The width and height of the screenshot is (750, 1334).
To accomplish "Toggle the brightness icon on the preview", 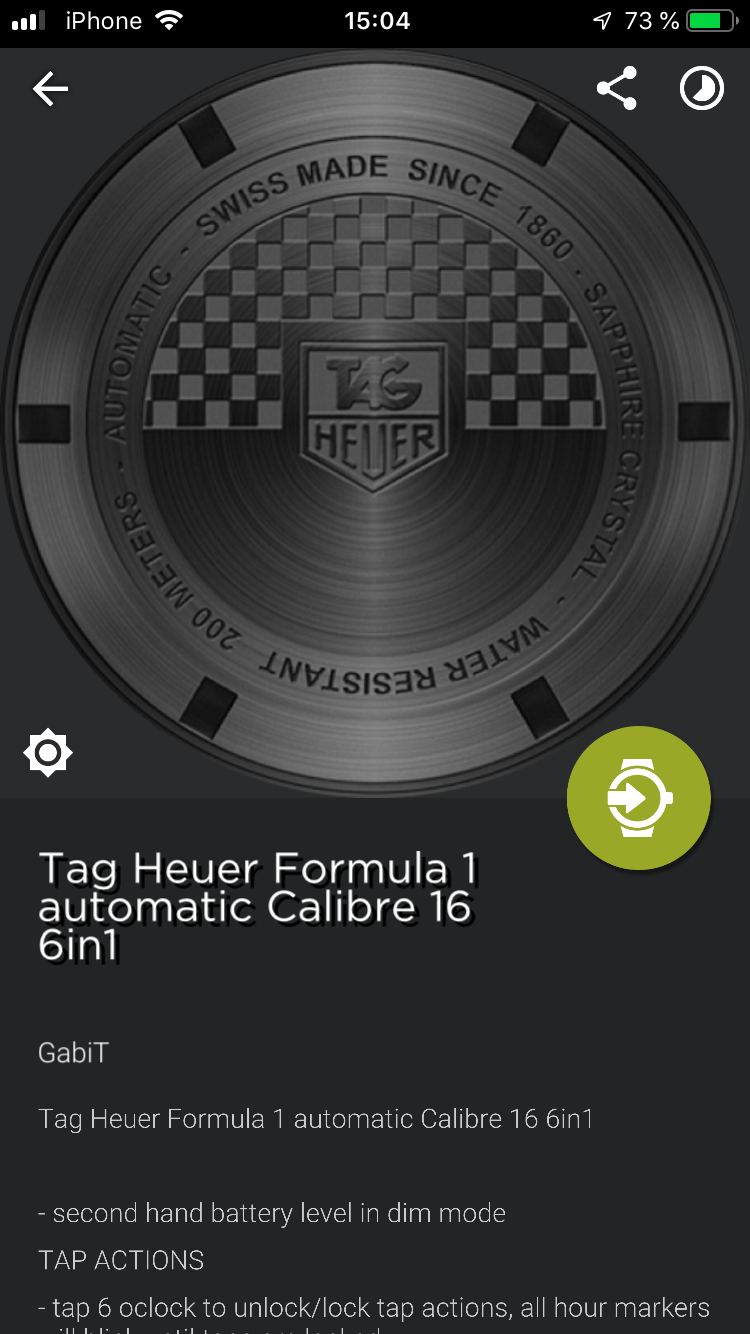I will [48, 753].
